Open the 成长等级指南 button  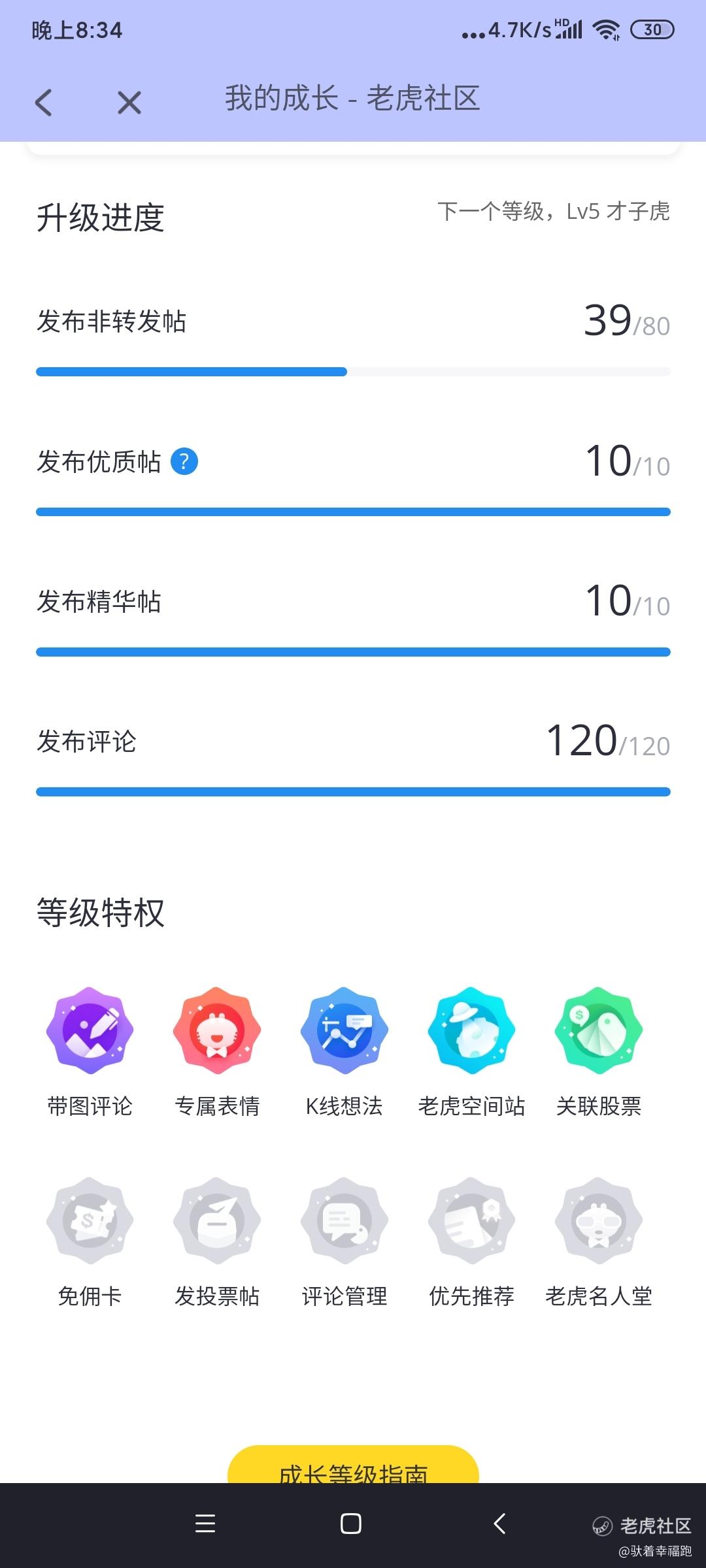click(353, 1465)
